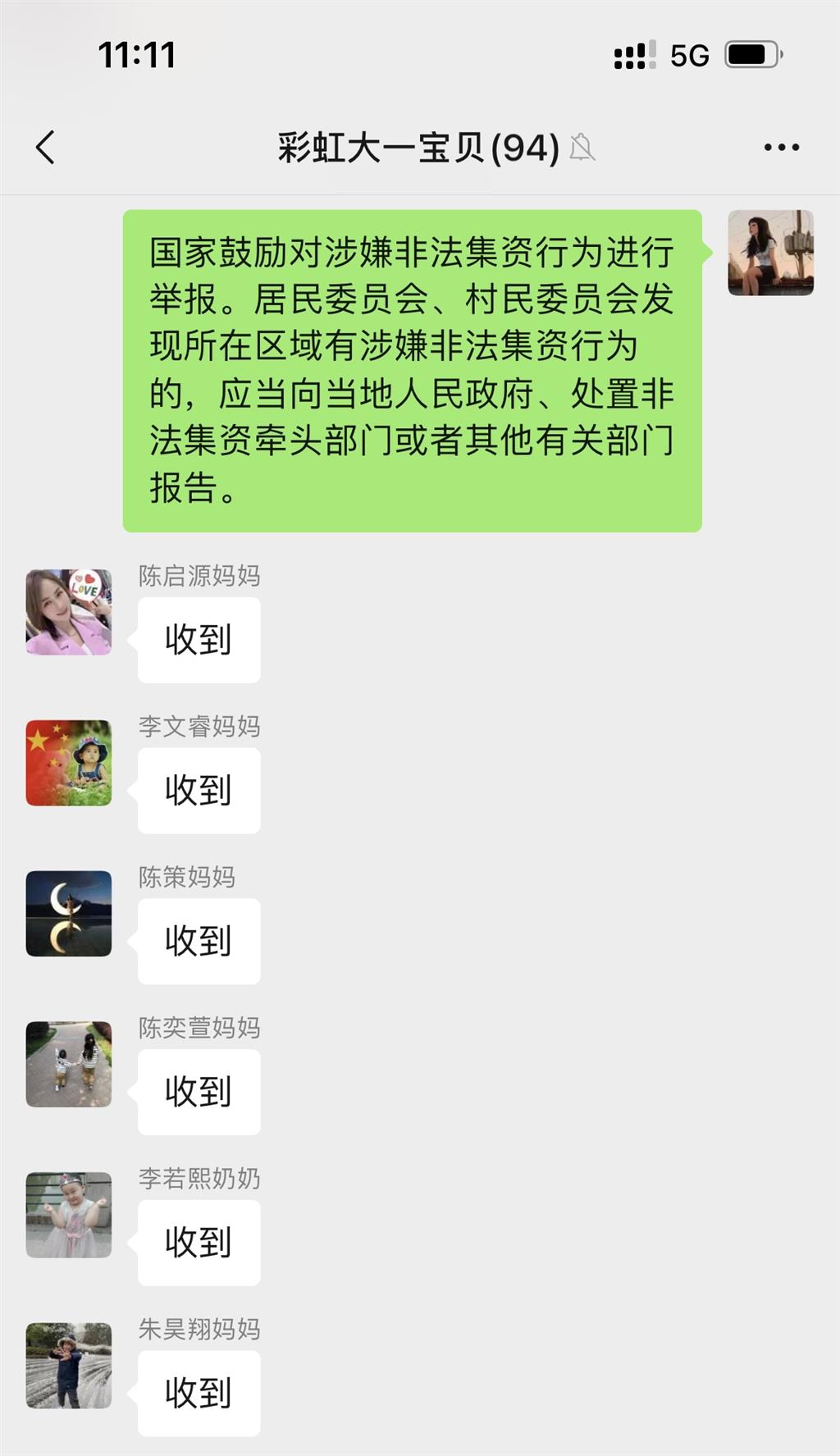Tap 陈策妈妈's moon avatar
Screen dimensions: 840x1456
pos(69,914)
